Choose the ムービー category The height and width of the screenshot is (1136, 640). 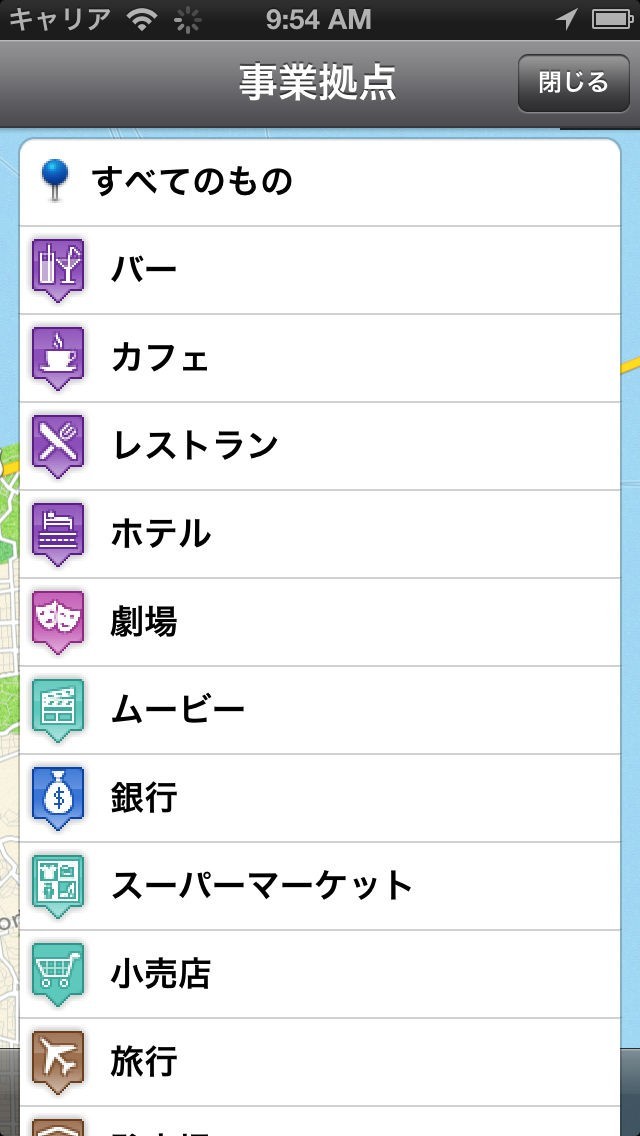tap(320, 710)
